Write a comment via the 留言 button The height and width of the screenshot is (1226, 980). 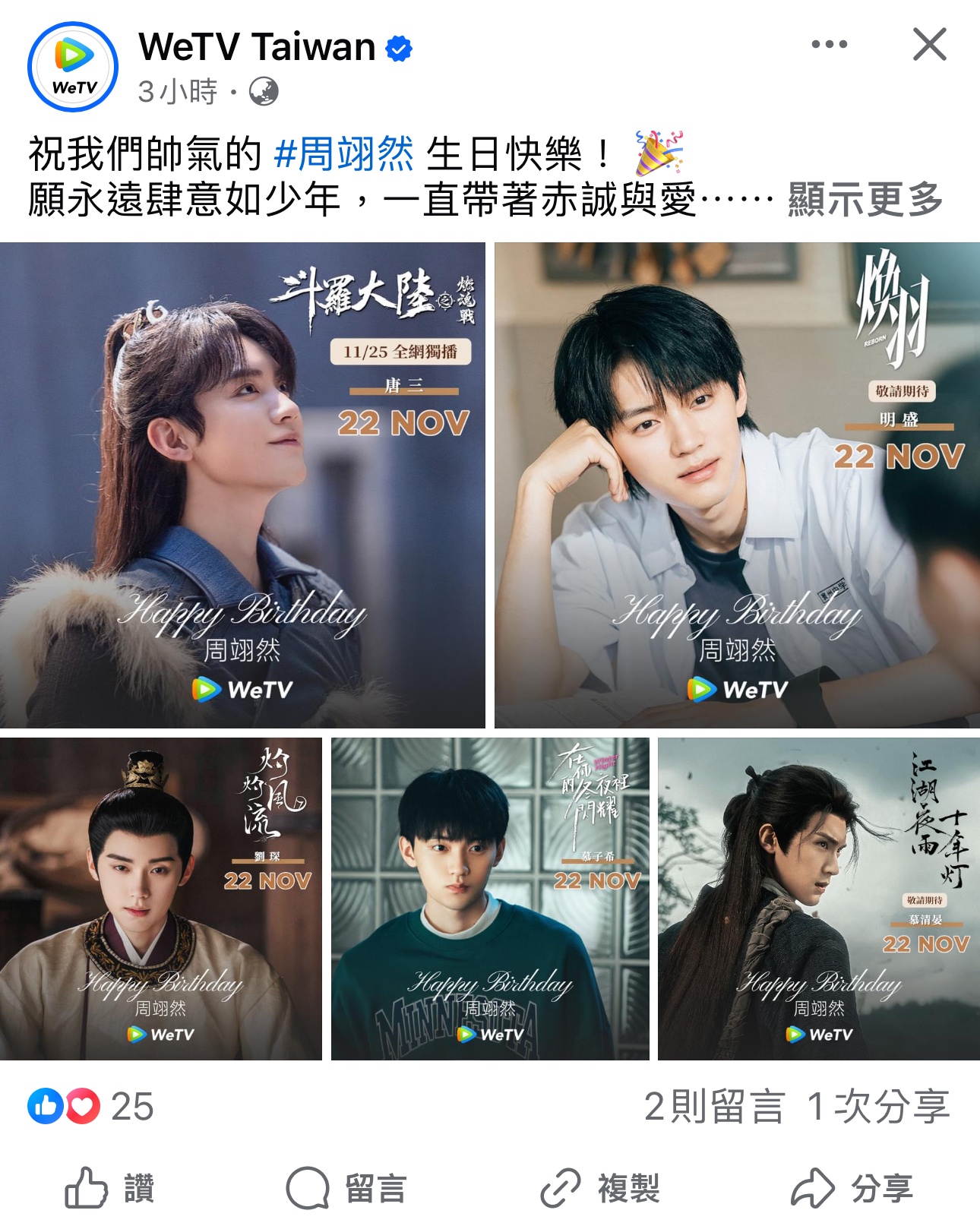(346, 1188)
